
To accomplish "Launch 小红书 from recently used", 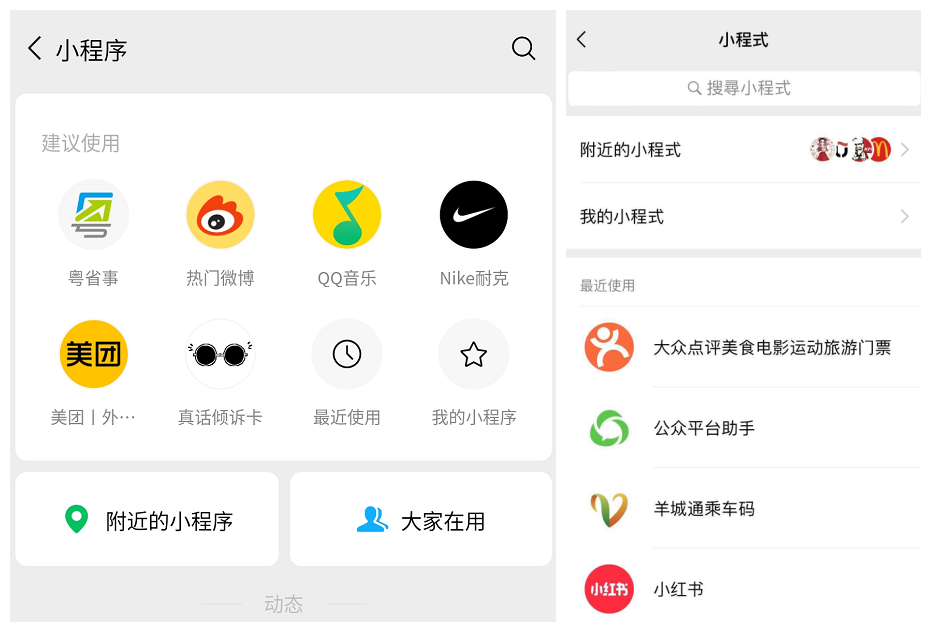I will click(x=743, y=589).
